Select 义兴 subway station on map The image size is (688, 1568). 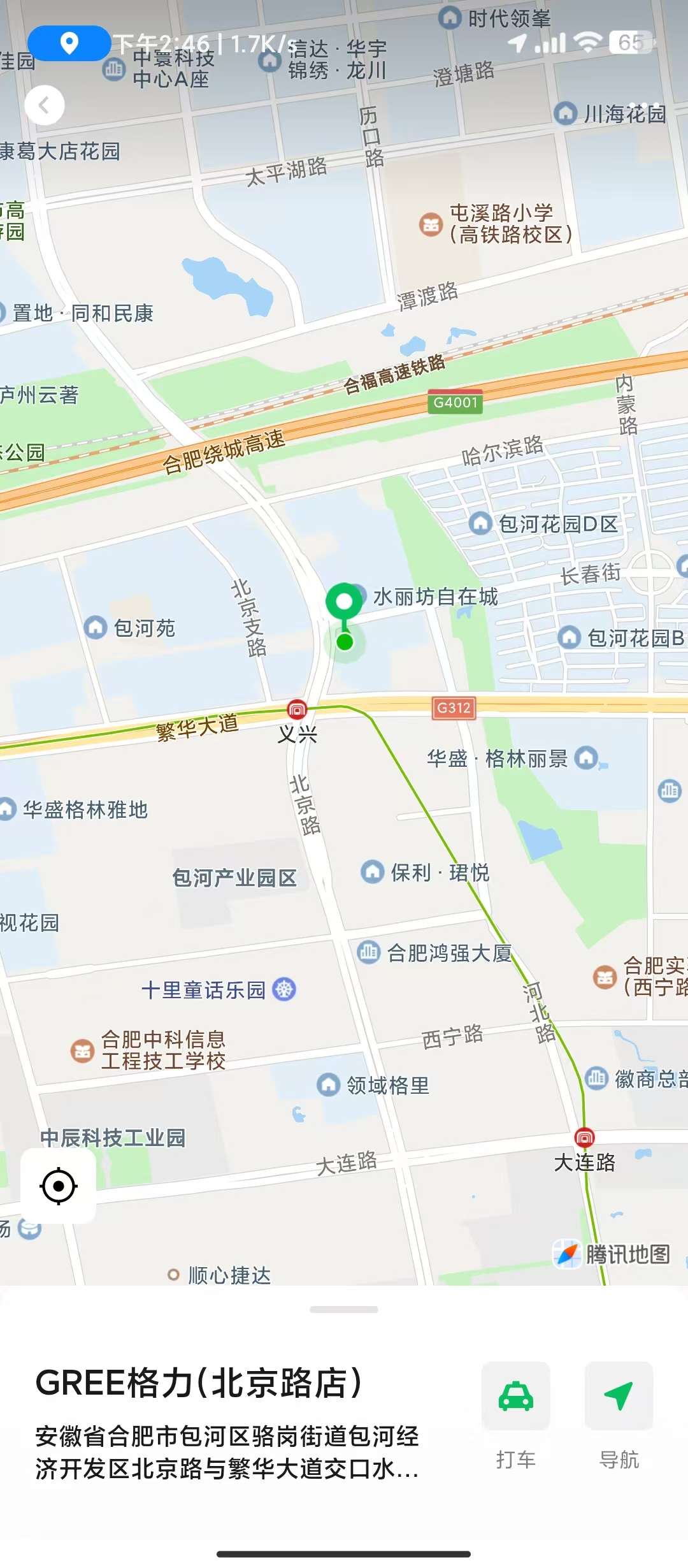click(x=297, y=709)
